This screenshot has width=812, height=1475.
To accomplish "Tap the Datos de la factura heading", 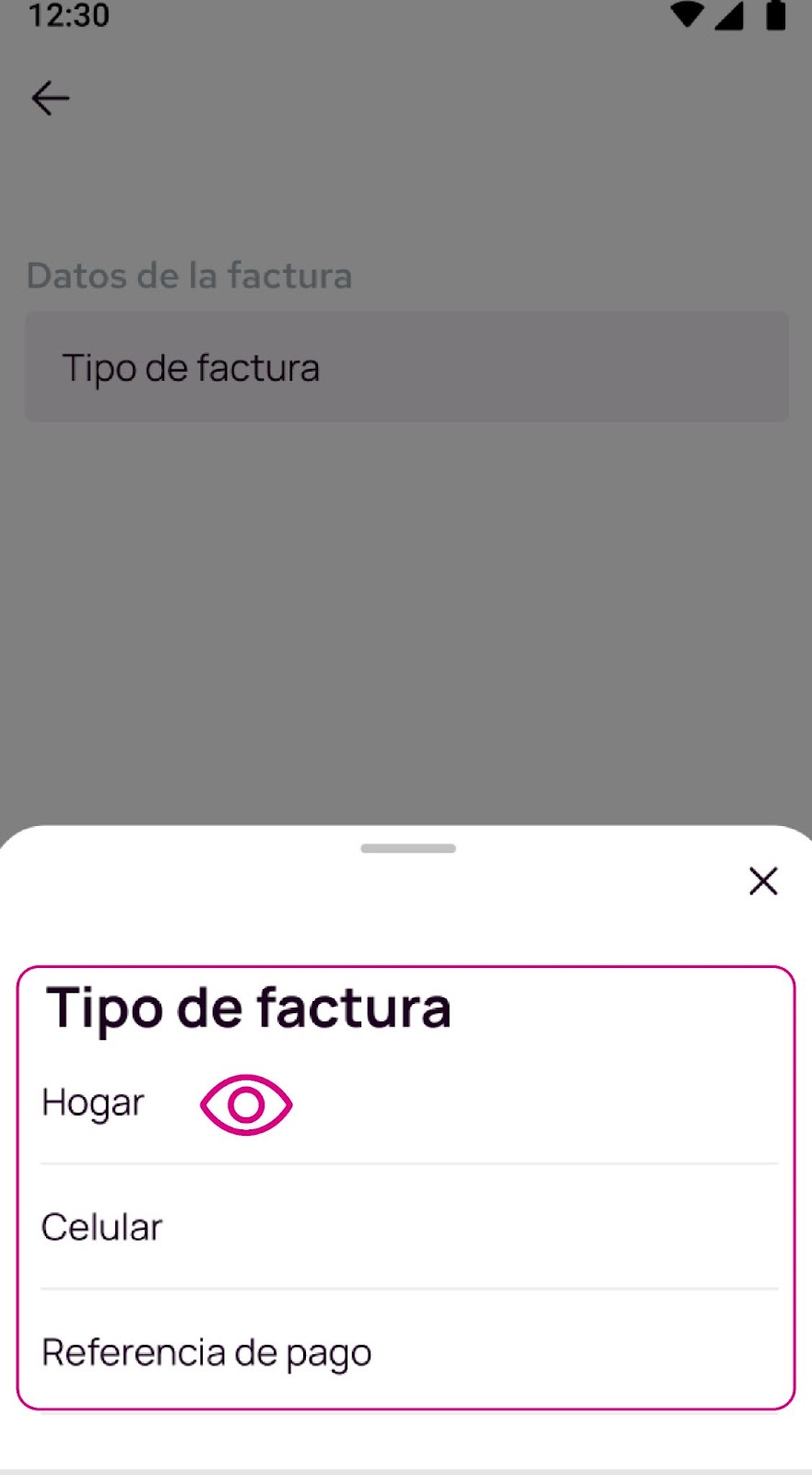I will (189, 275).
